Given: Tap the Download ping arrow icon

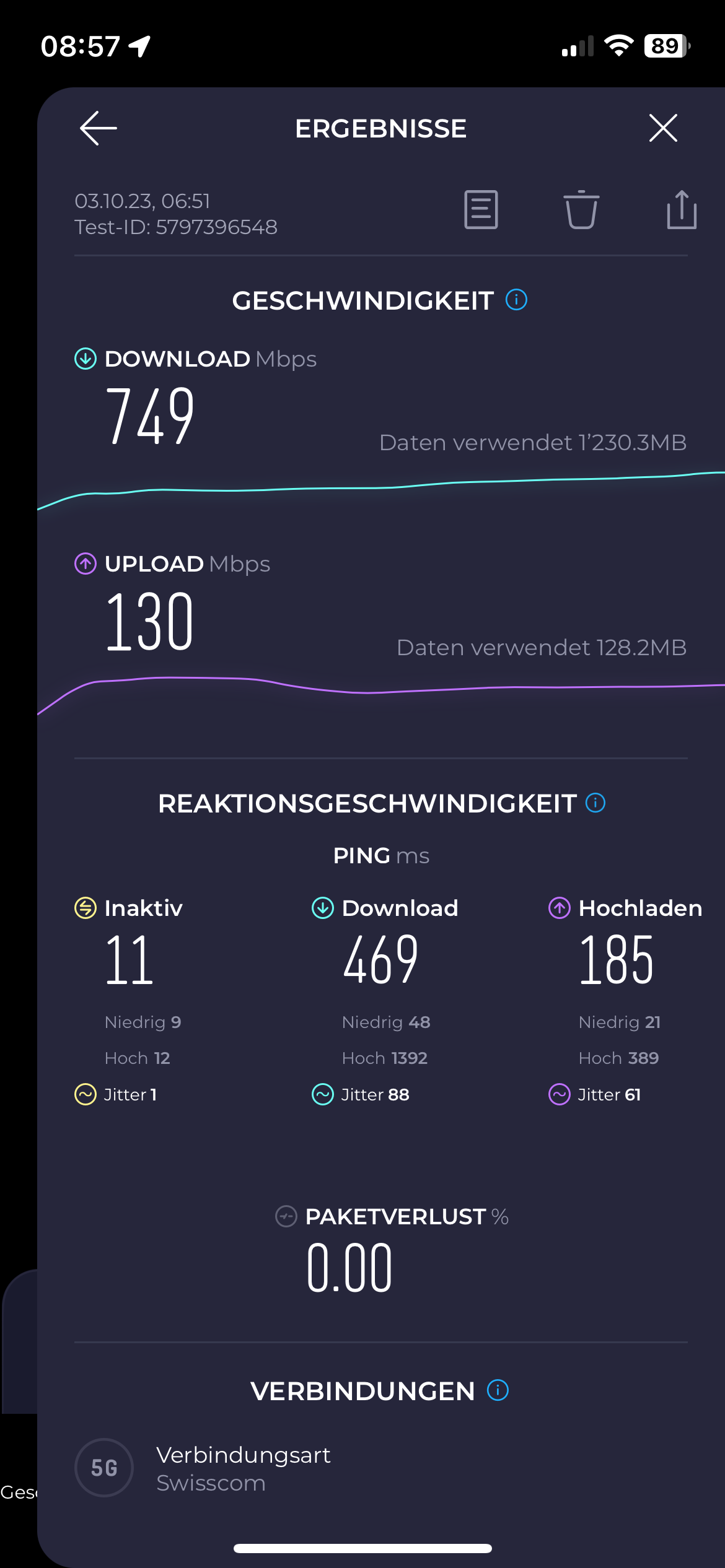Looking at the screenshot, I should point(322,908).
